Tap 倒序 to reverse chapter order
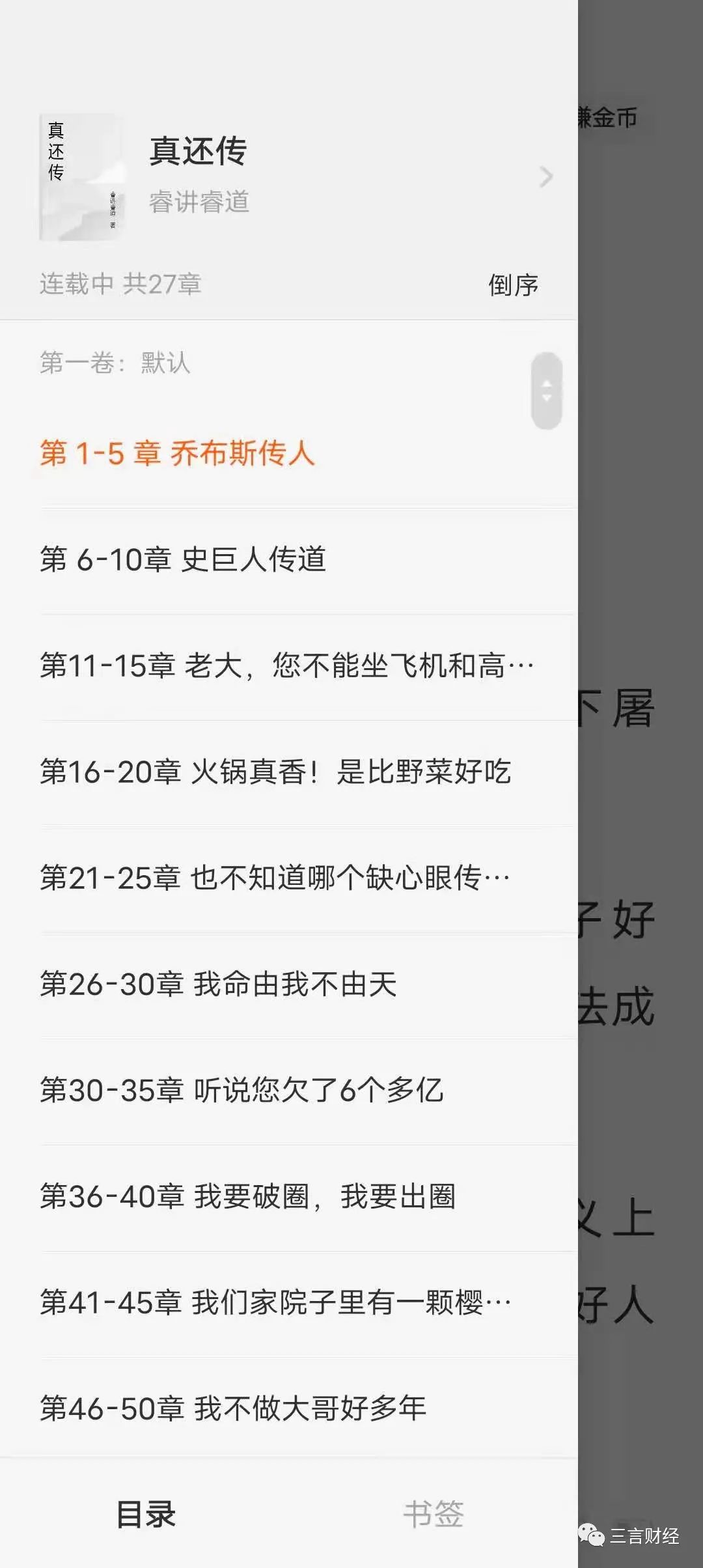Image resolution: width=703 pixels, height=1568 pixels. coord(513,285)
